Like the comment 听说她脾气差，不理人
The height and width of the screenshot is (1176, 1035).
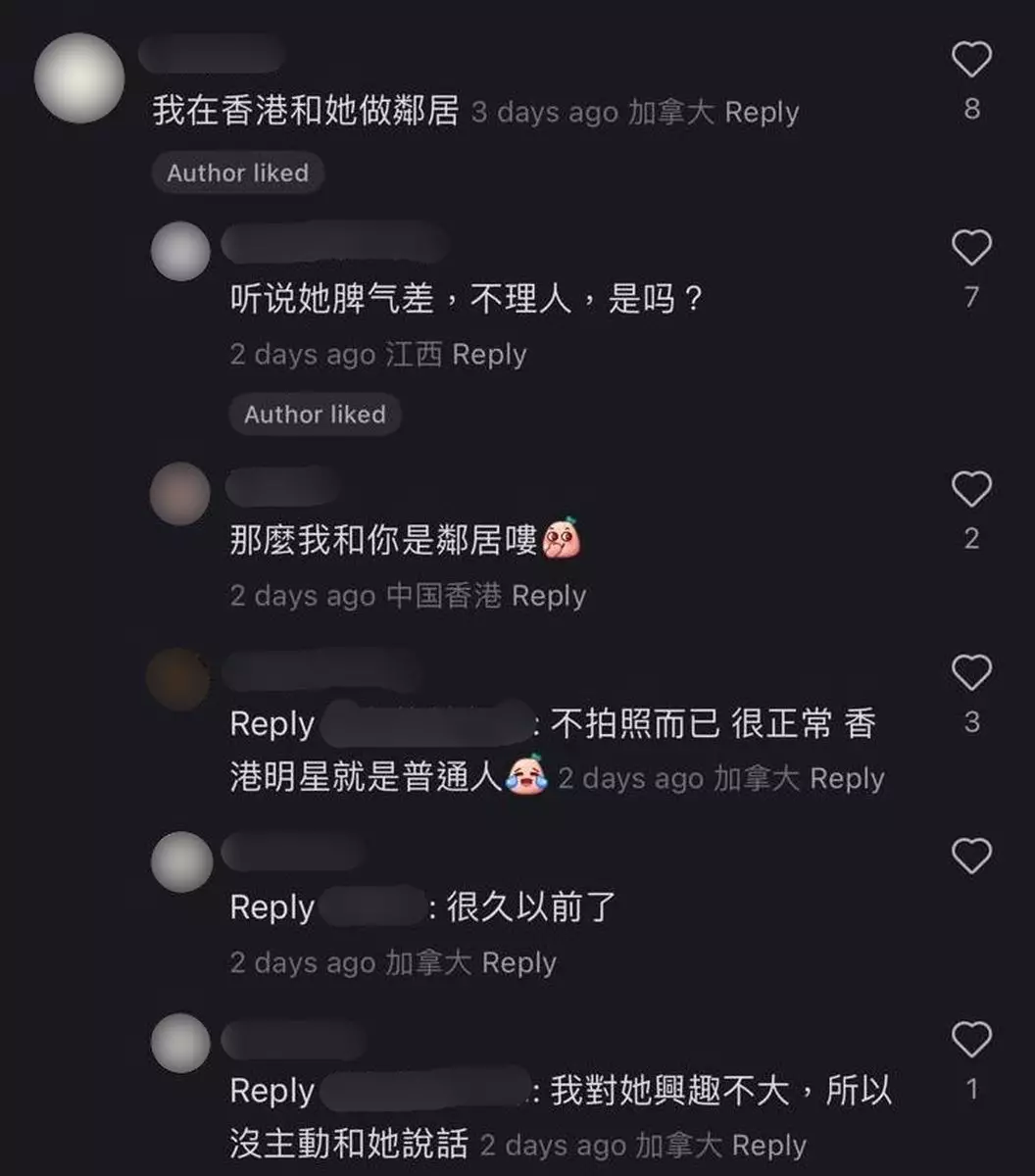point(971,249)
